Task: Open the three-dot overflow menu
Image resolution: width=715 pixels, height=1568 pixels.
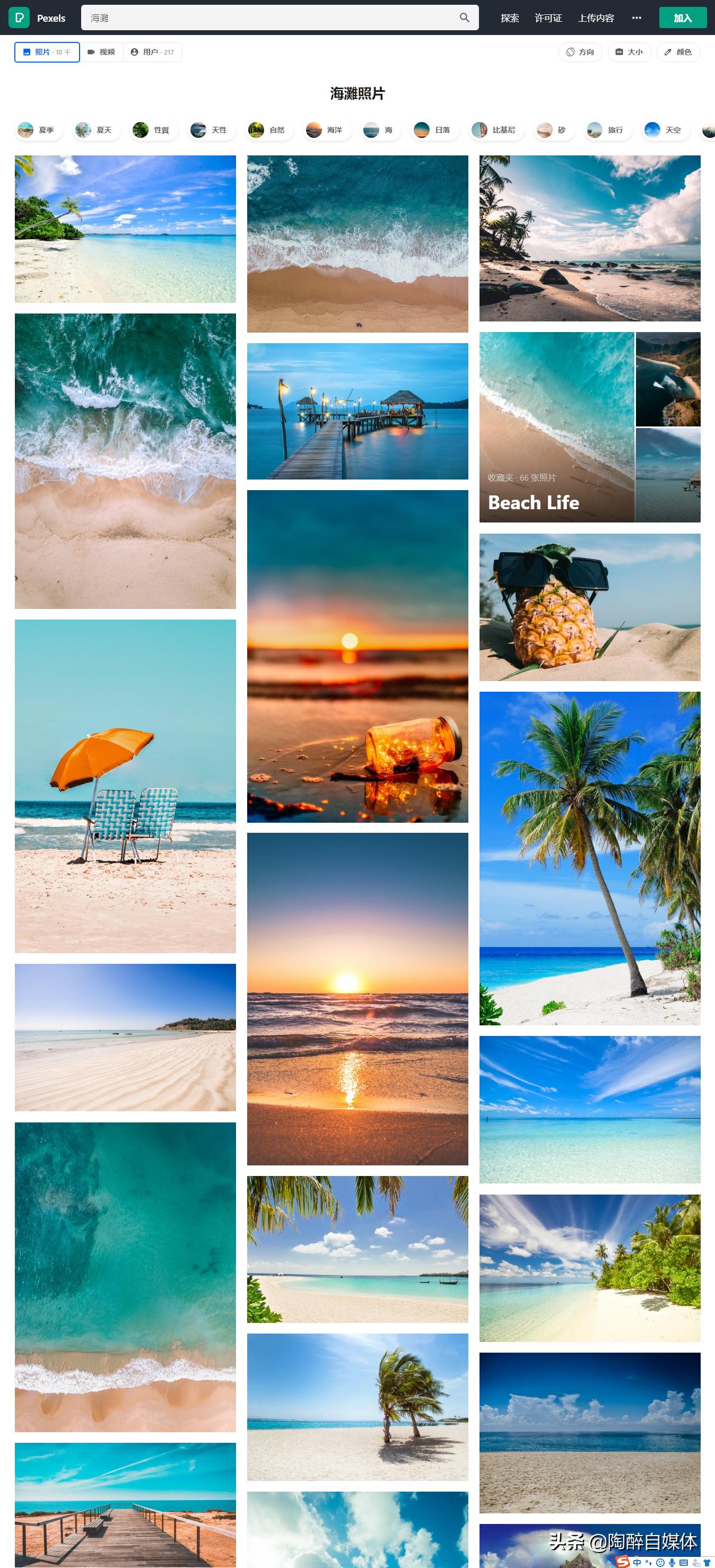Action: (x=636, y=18)
